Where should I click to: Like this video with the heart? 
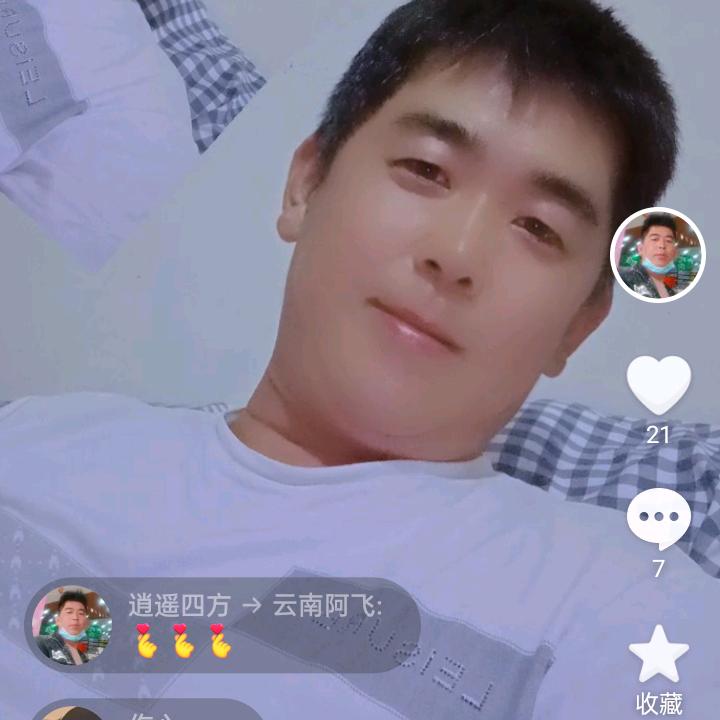coord(658,385)
